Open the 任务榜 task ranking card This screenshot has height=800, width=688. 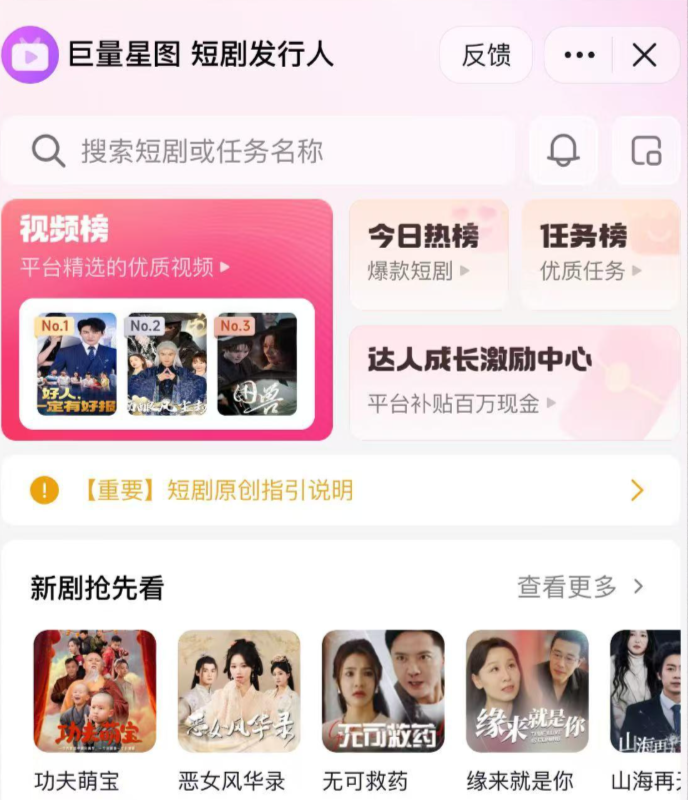tap(598, 252)
